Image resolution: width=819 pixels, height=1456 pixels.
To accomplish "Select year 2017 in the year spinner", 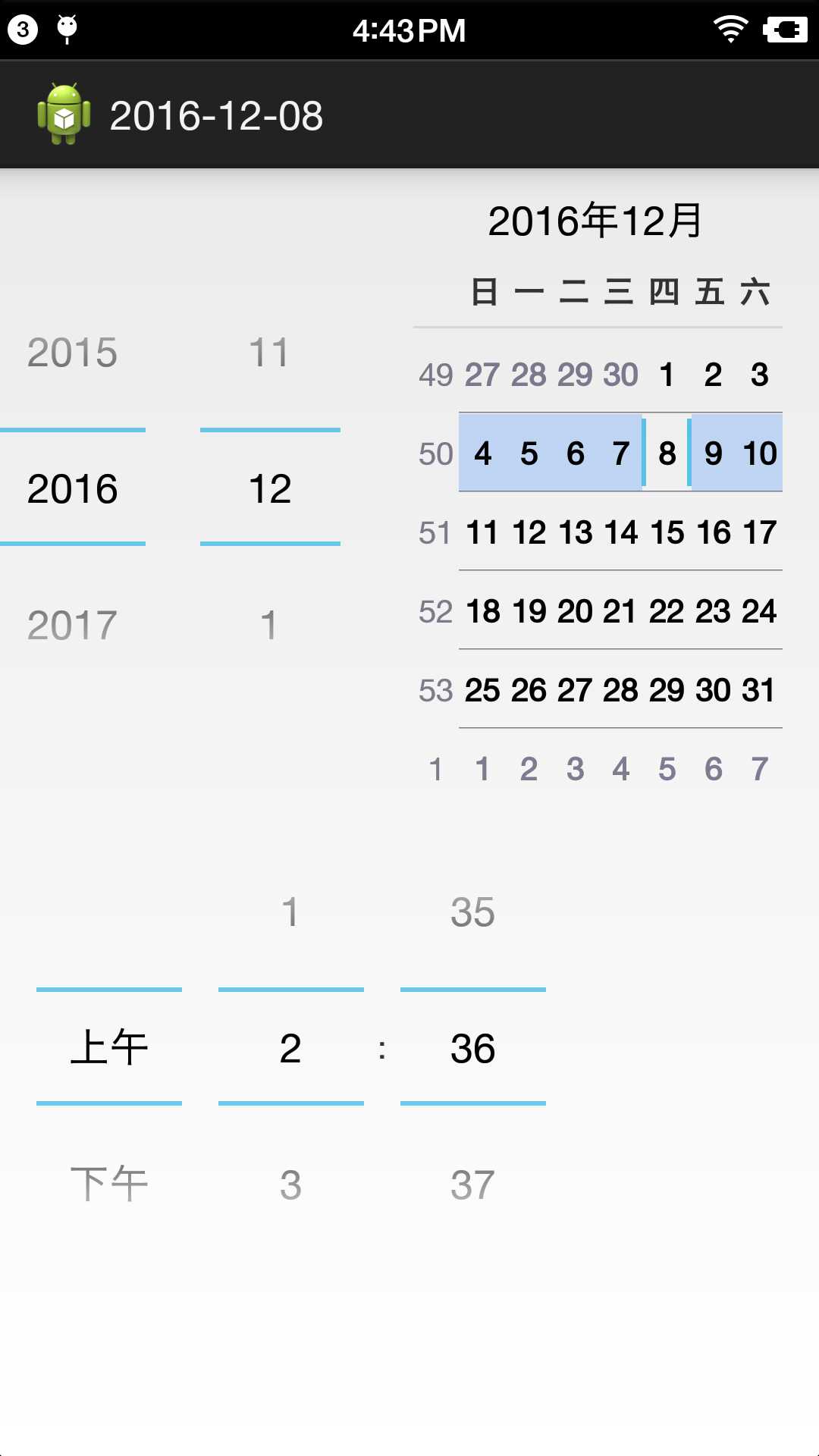I will 72,624.
